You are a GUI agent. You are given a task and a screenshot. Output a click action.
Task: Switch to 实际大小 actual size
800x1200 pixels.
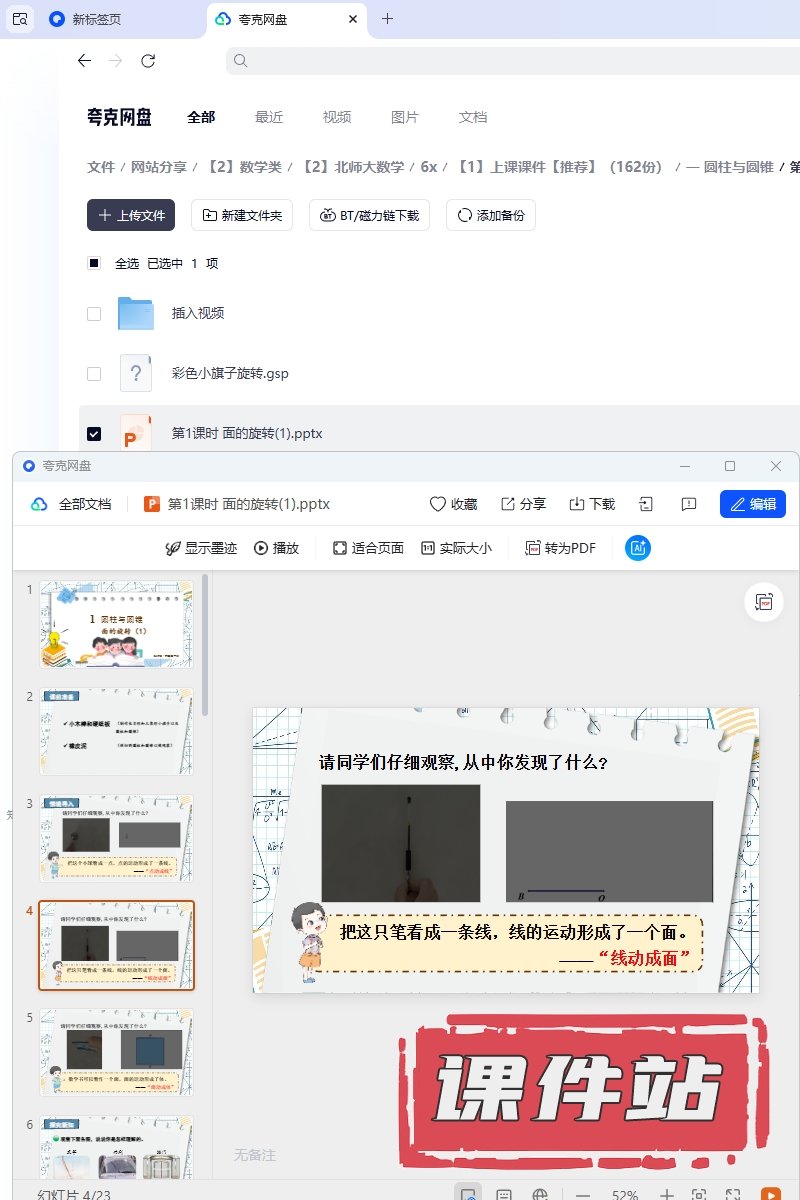(x=456, y=548)
